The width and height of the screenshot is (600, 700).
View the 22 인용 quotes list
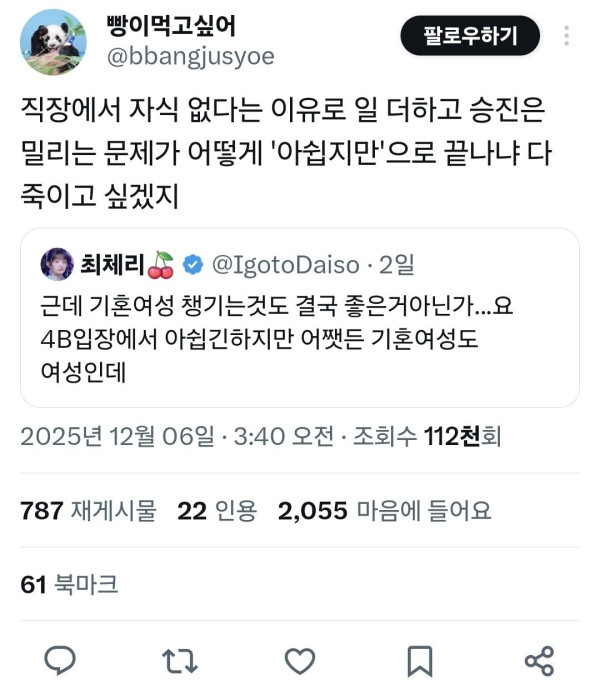[x=216, y=511]
